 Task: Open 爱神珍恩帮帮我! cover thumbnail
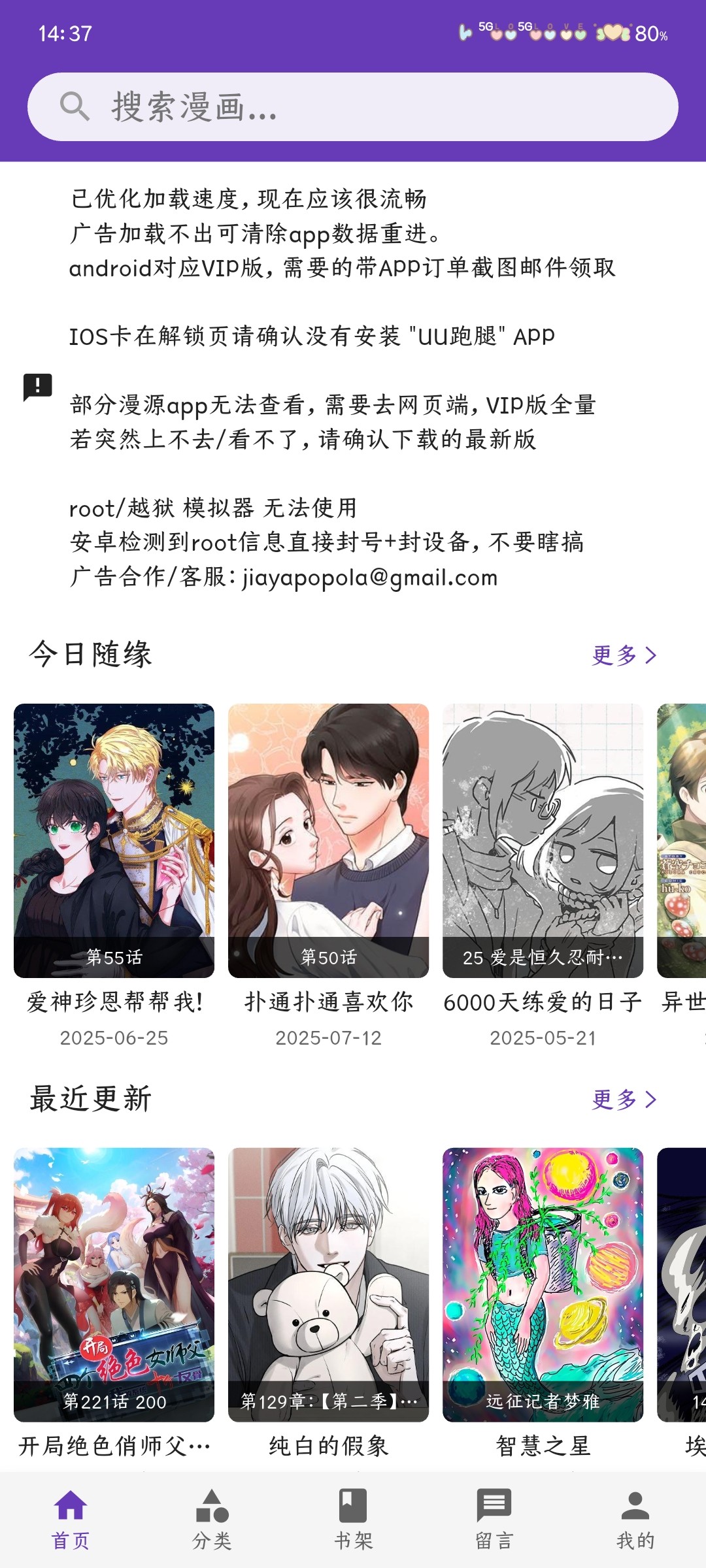[114, 843]
